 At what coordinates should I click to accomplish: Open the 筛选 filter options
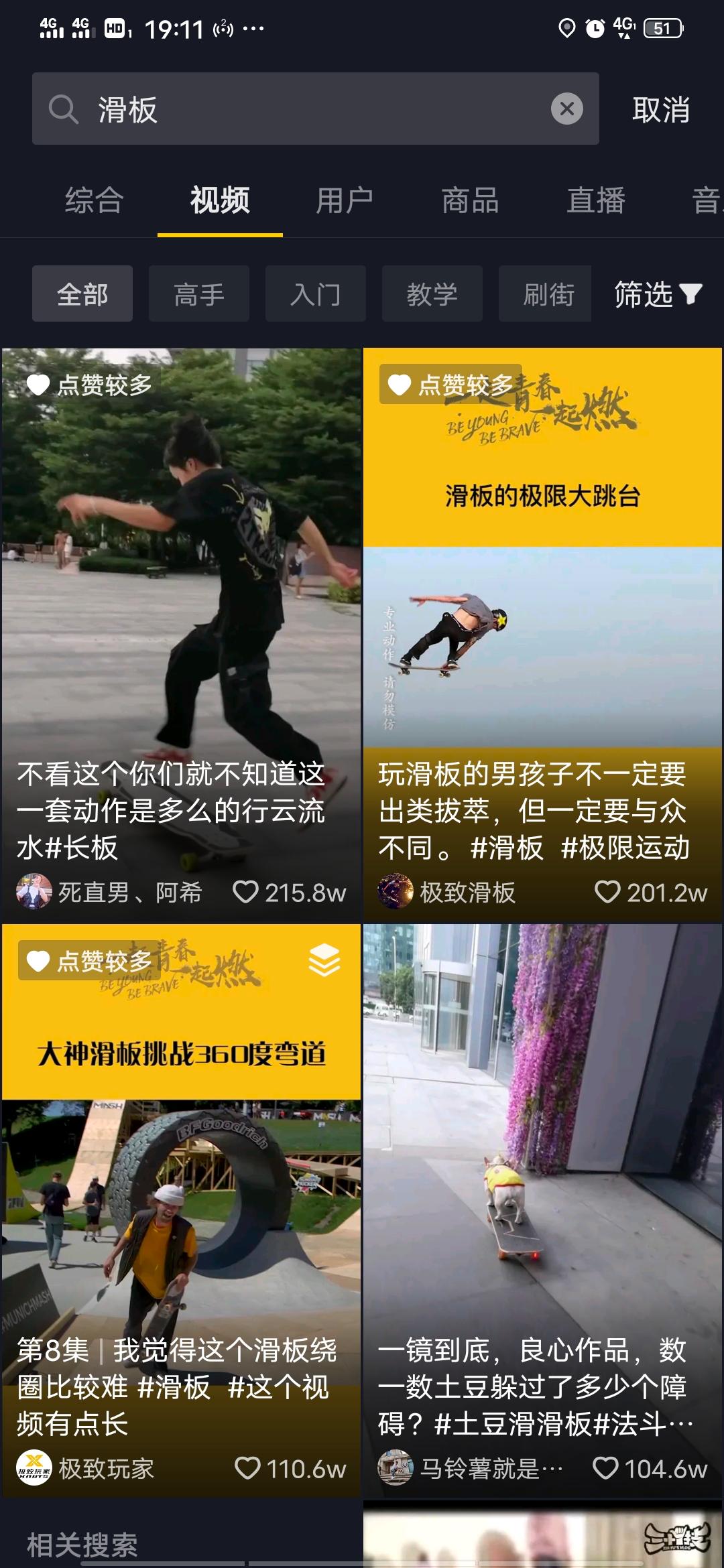coord(658,293)
